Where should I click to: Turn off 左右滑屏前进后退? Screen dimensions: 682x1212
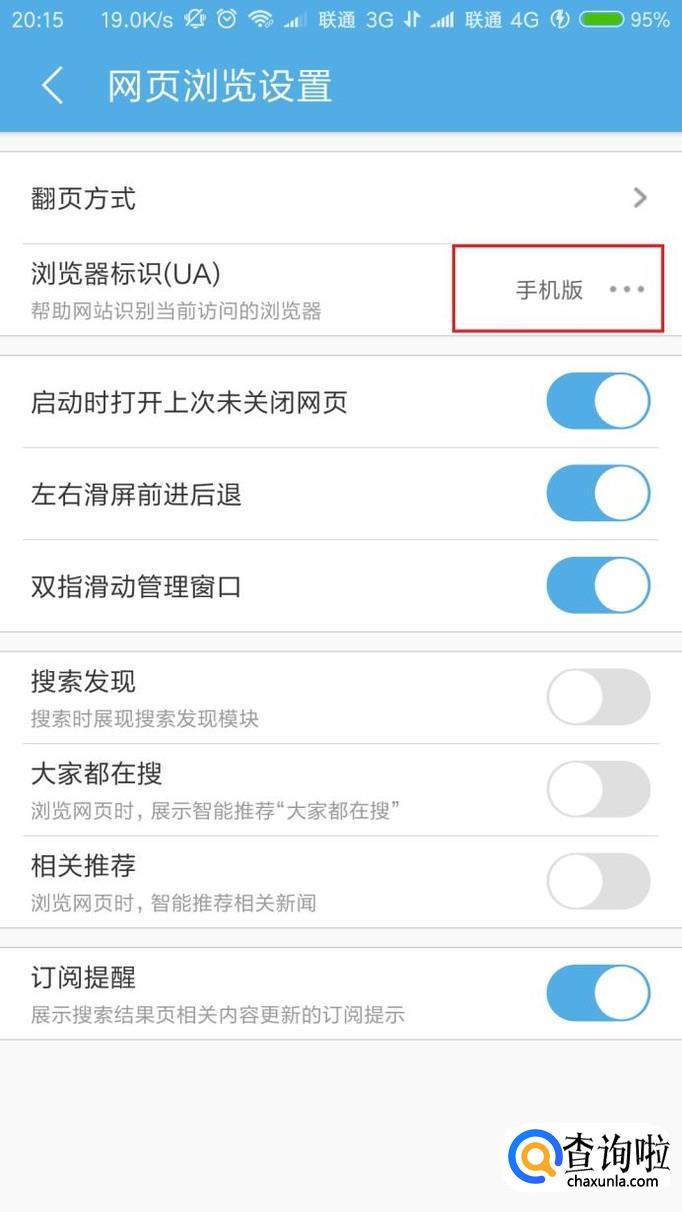598,494
